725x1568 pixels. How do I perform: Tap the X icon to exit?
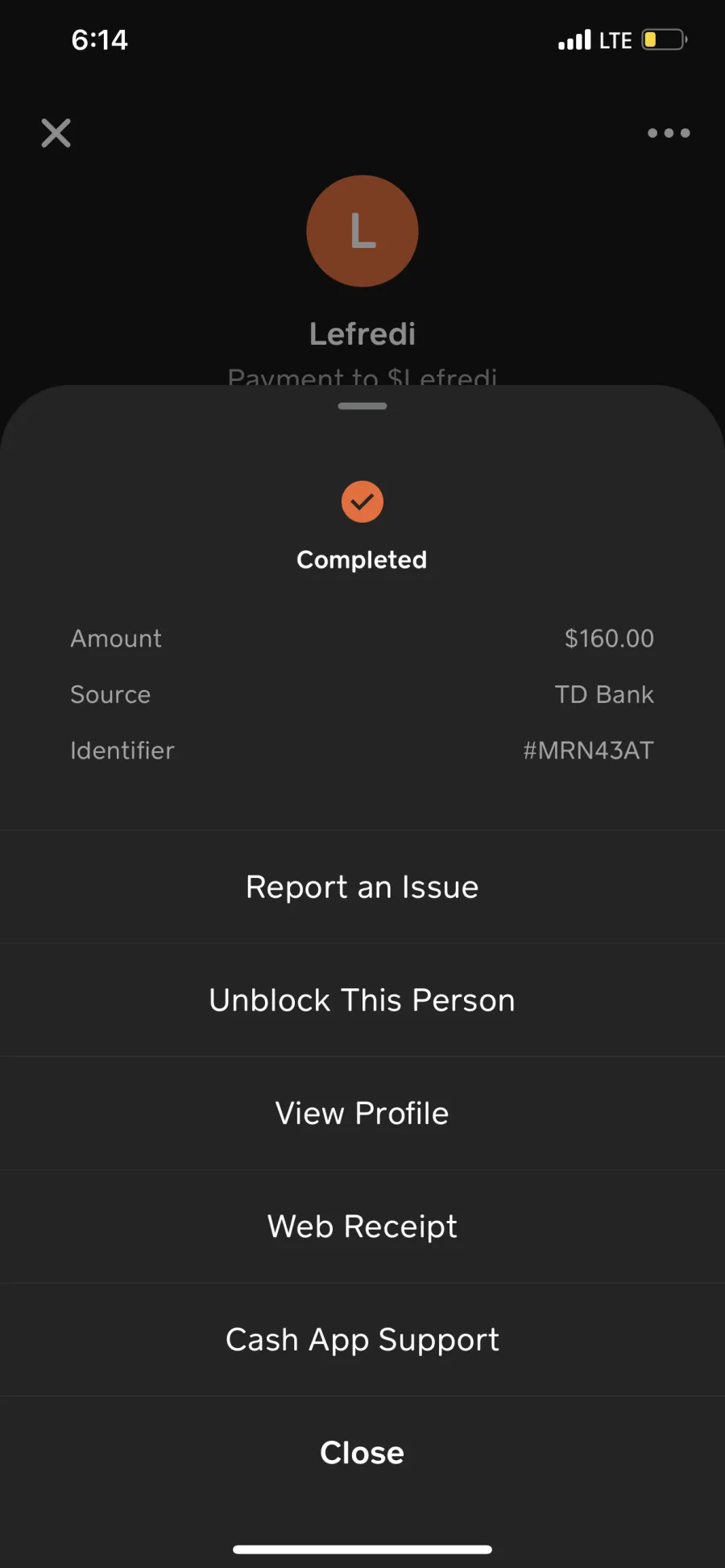pyautogui.click(x=56, y=133)
